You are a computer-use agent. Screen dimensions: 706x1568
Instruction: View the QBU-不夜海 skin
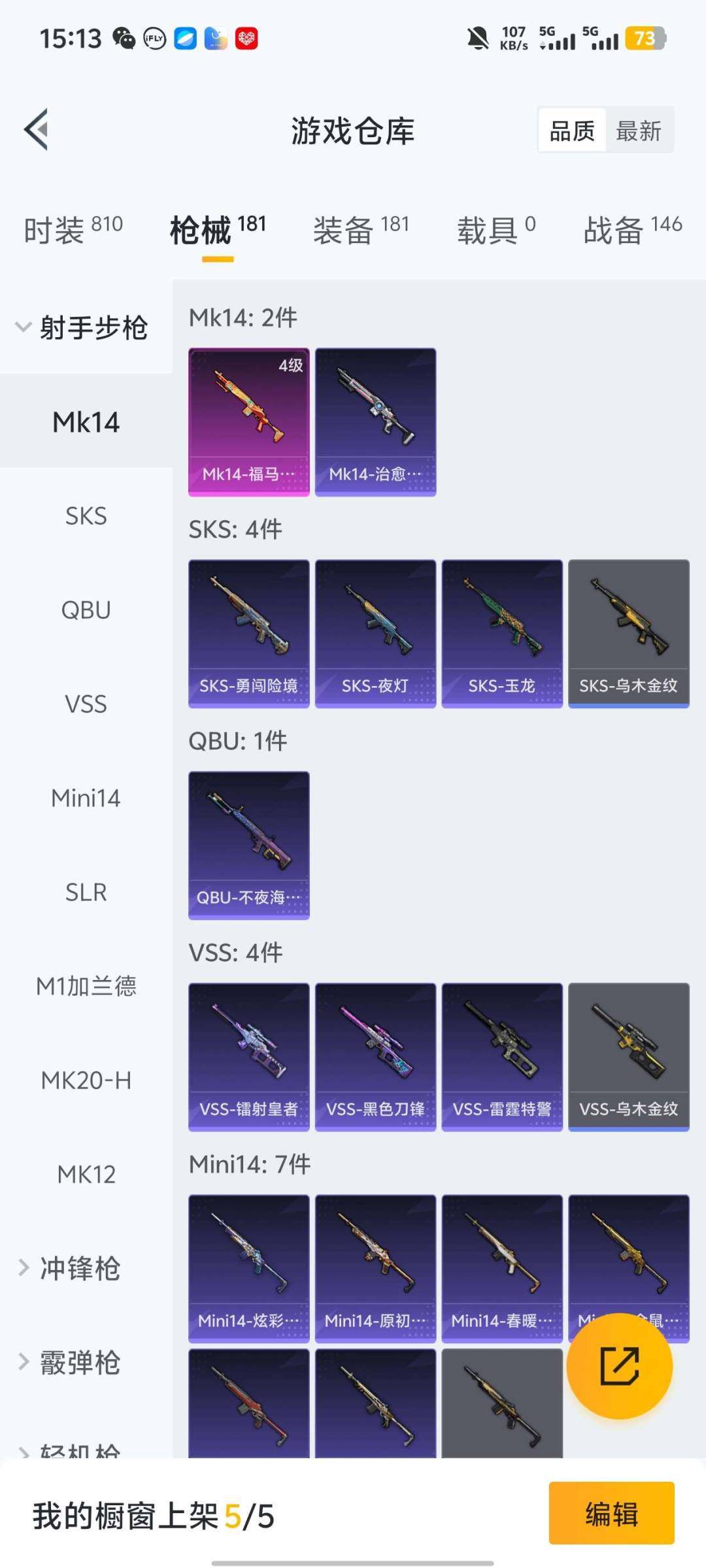pyautogui.click(x=248, y=845)
